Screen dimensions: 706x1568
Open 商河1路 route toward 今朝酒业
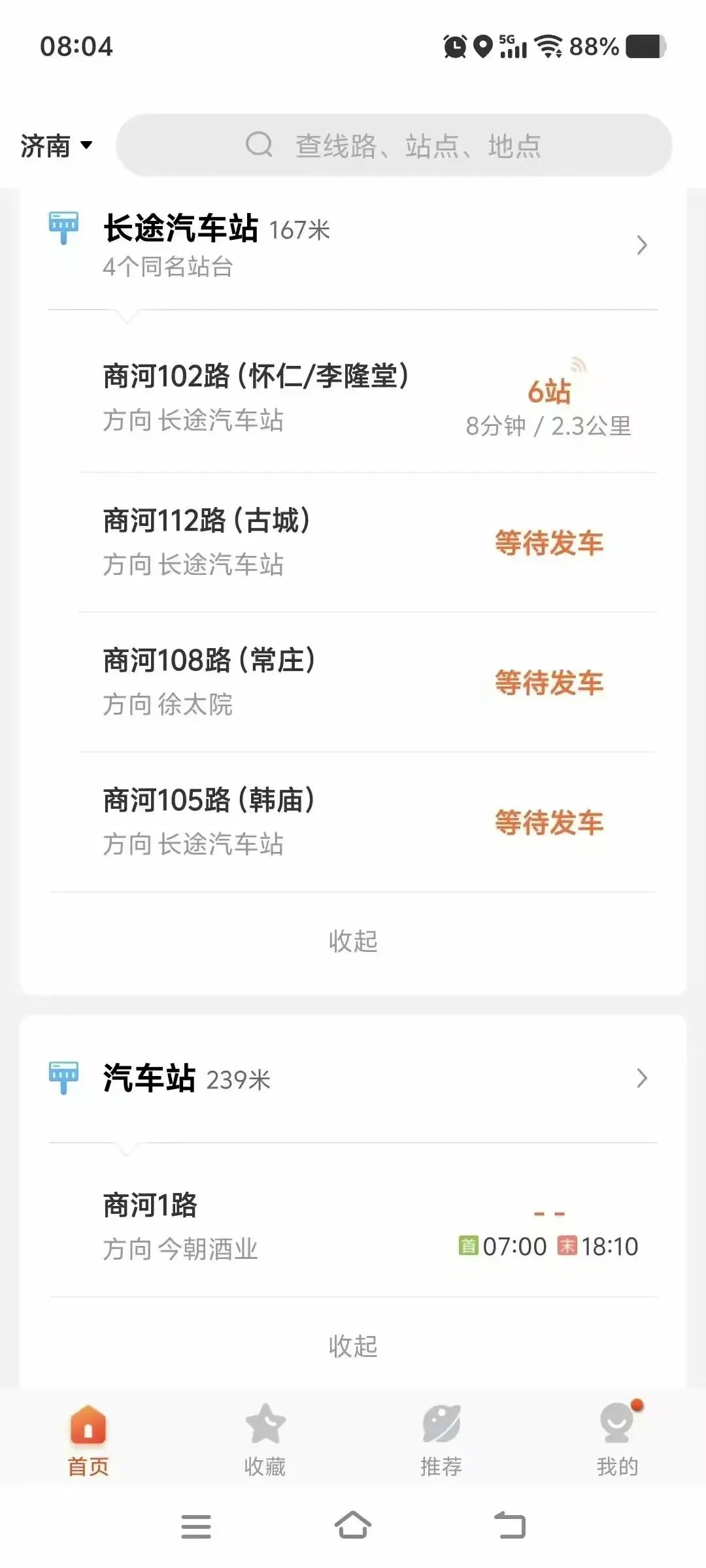click(261, 1226)
